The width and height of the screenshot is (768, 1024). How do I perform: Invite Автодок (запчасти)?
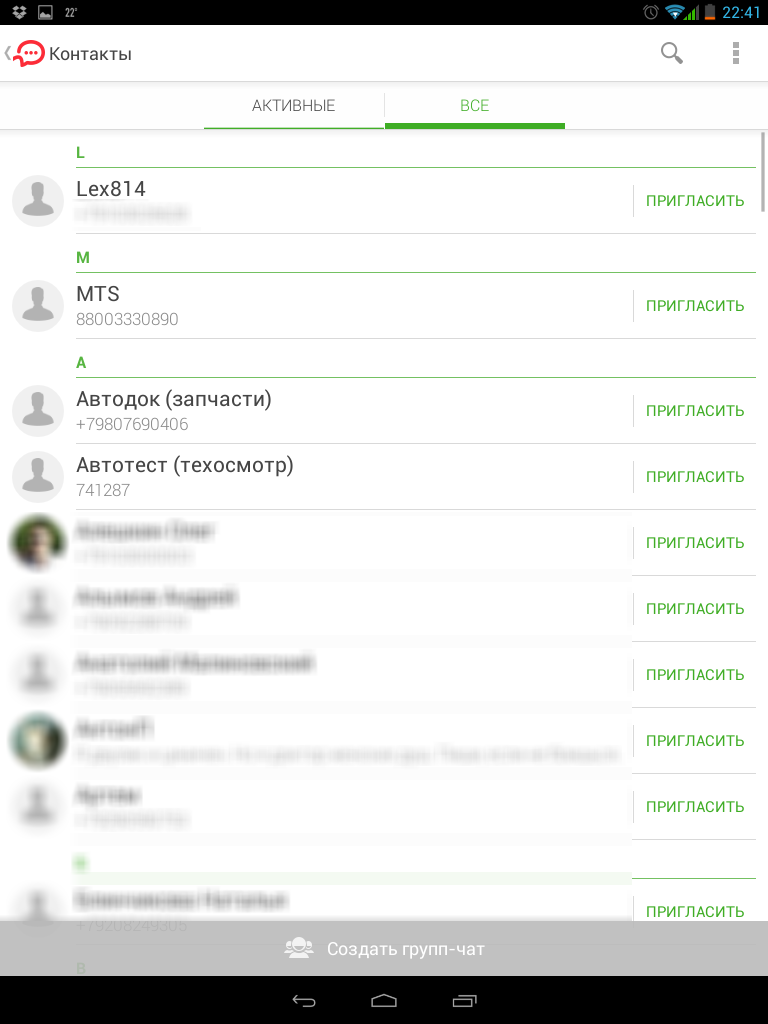695,411
